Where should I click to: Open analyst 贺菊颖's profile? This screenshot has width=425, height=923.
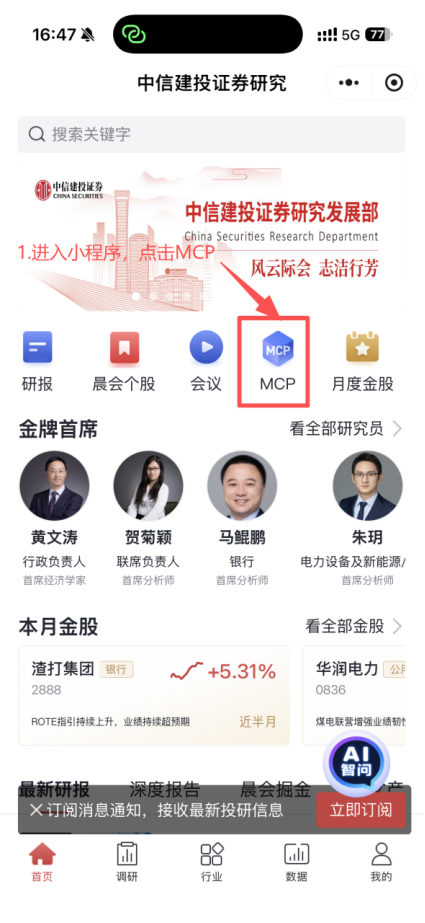click(x=148, y=519)
